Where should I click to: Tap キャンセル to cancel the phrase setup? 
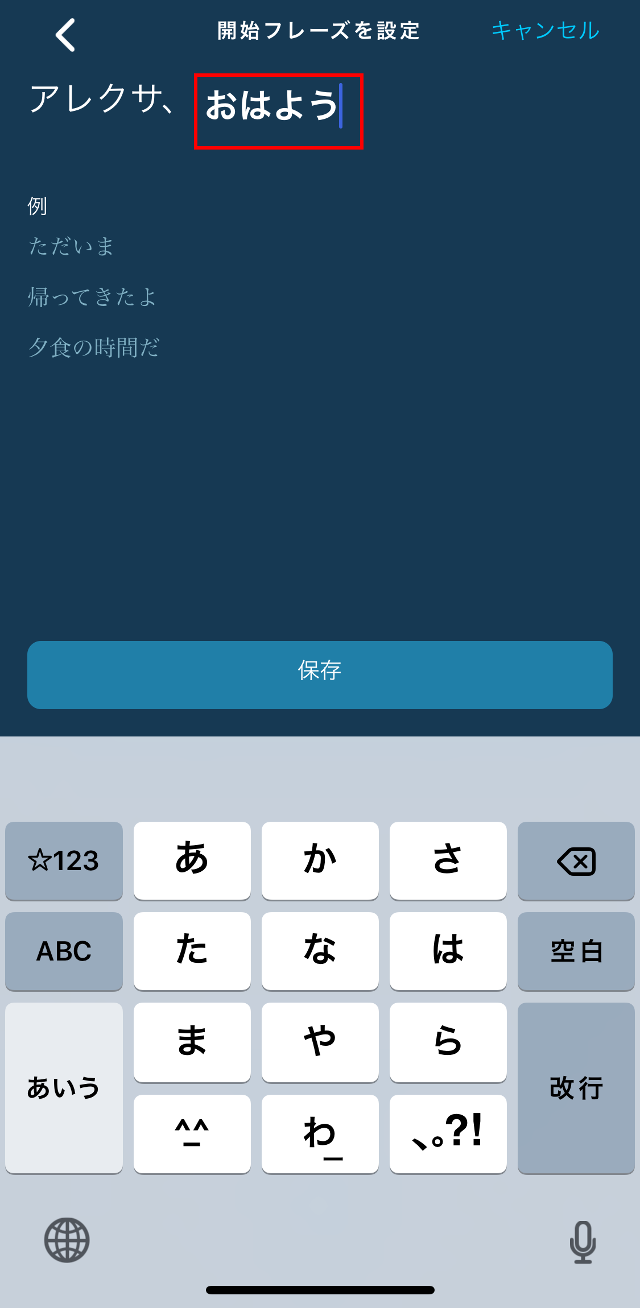[545, 31]
